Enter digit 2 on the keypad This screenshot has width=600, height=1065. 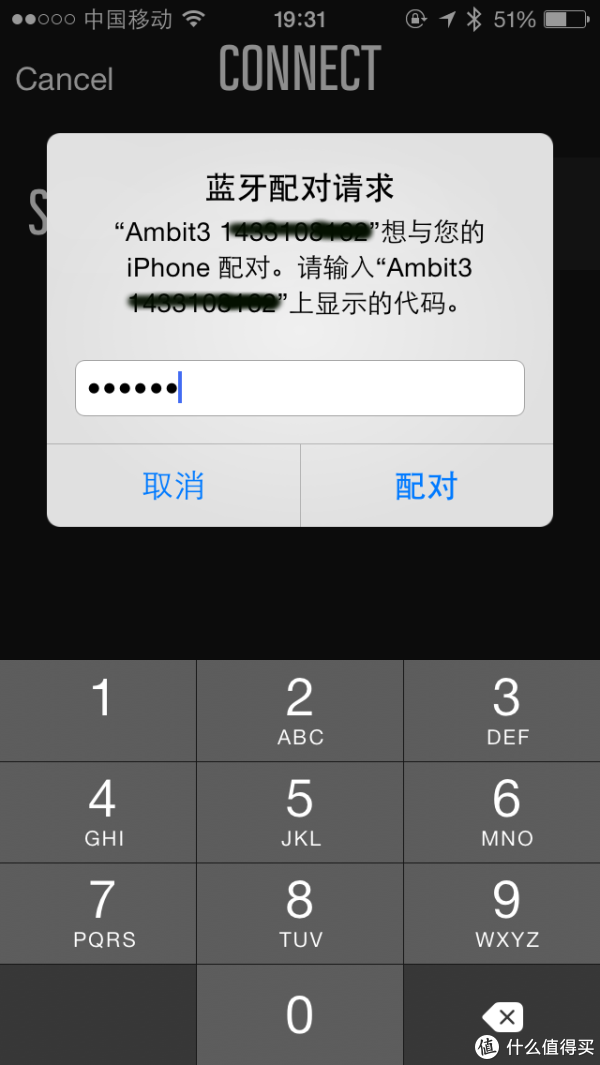point(300,710)
